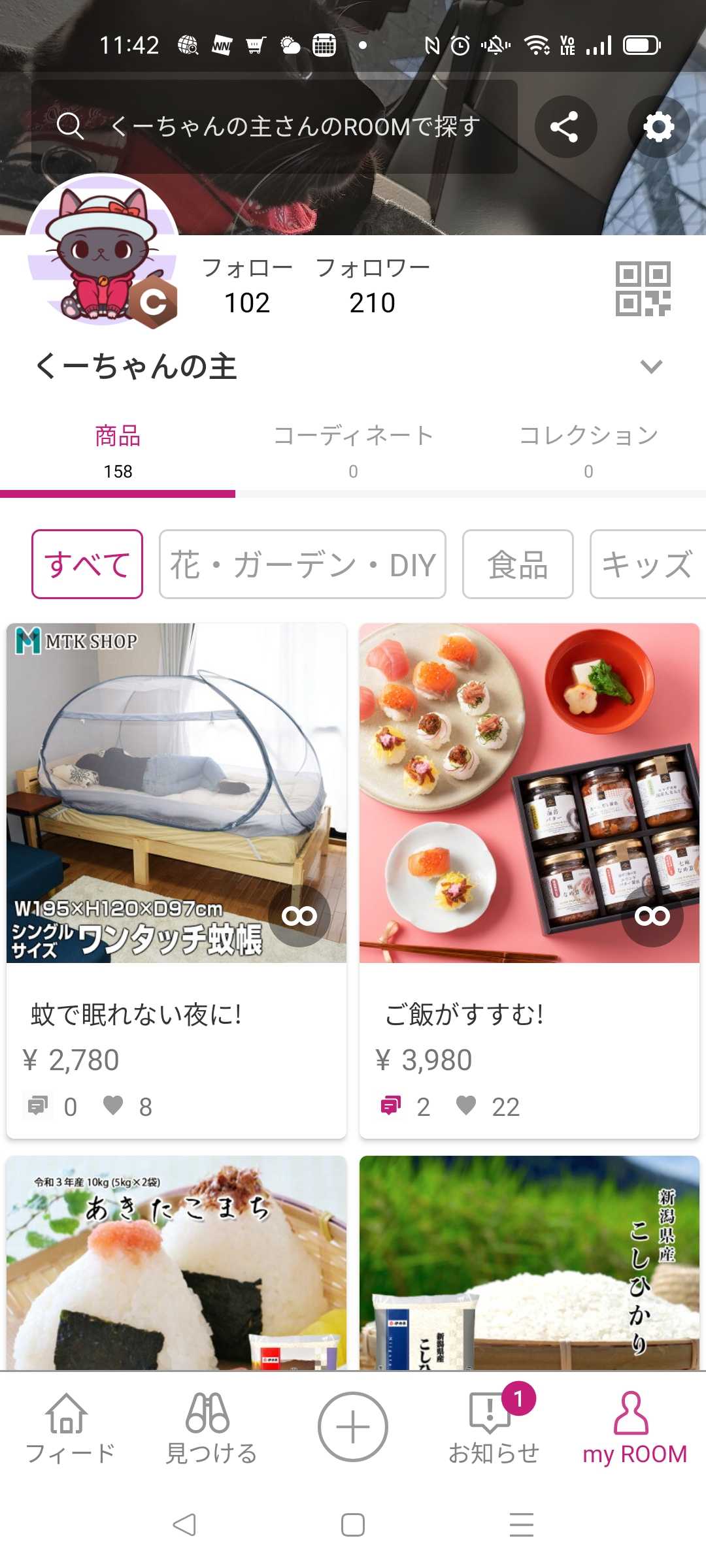Share this ROOM profile
This screenshot has height=1568, width=706.
pyautogui.click(x=565, y=127)
